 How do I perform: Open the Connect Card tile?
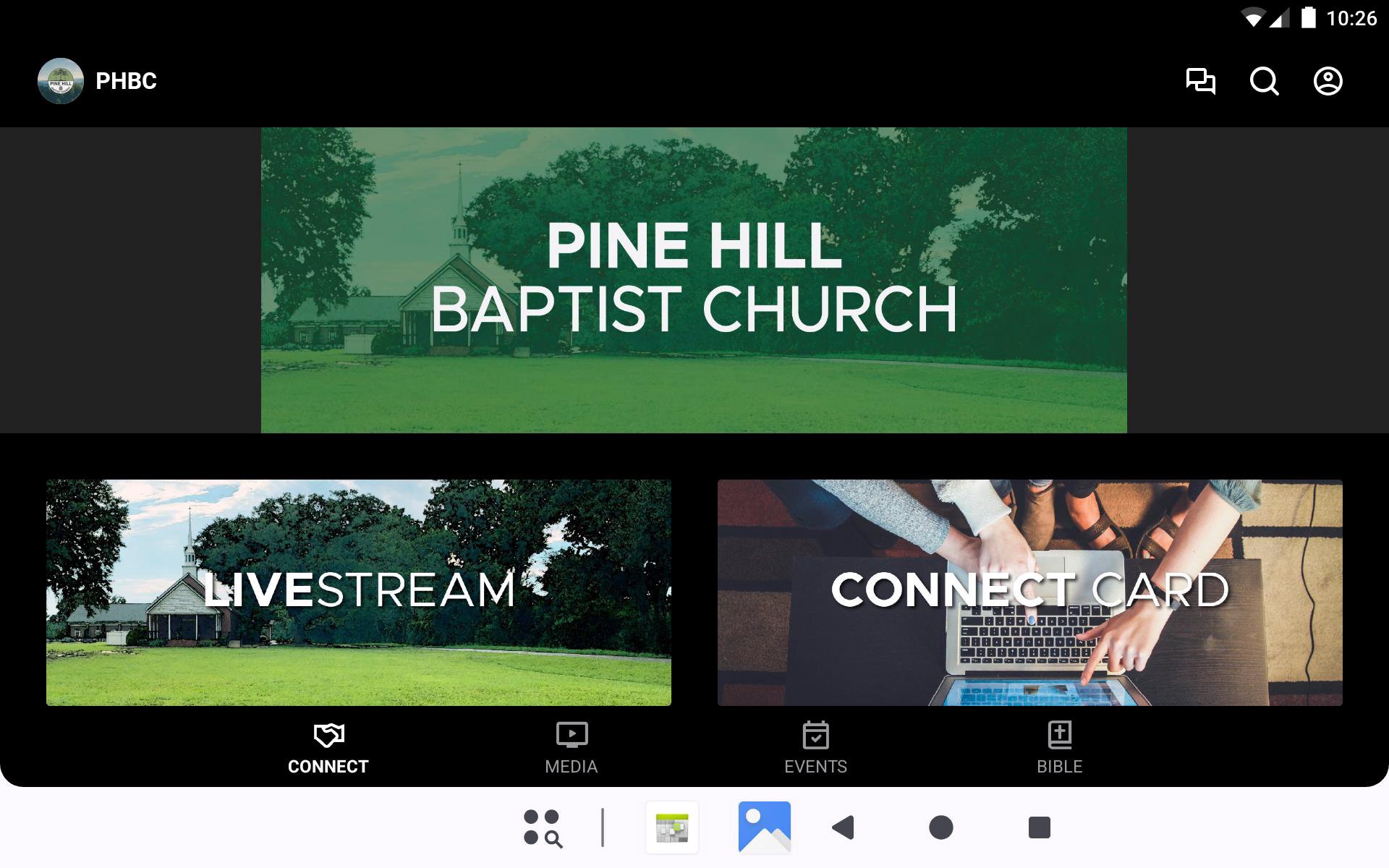point(1029,592)
